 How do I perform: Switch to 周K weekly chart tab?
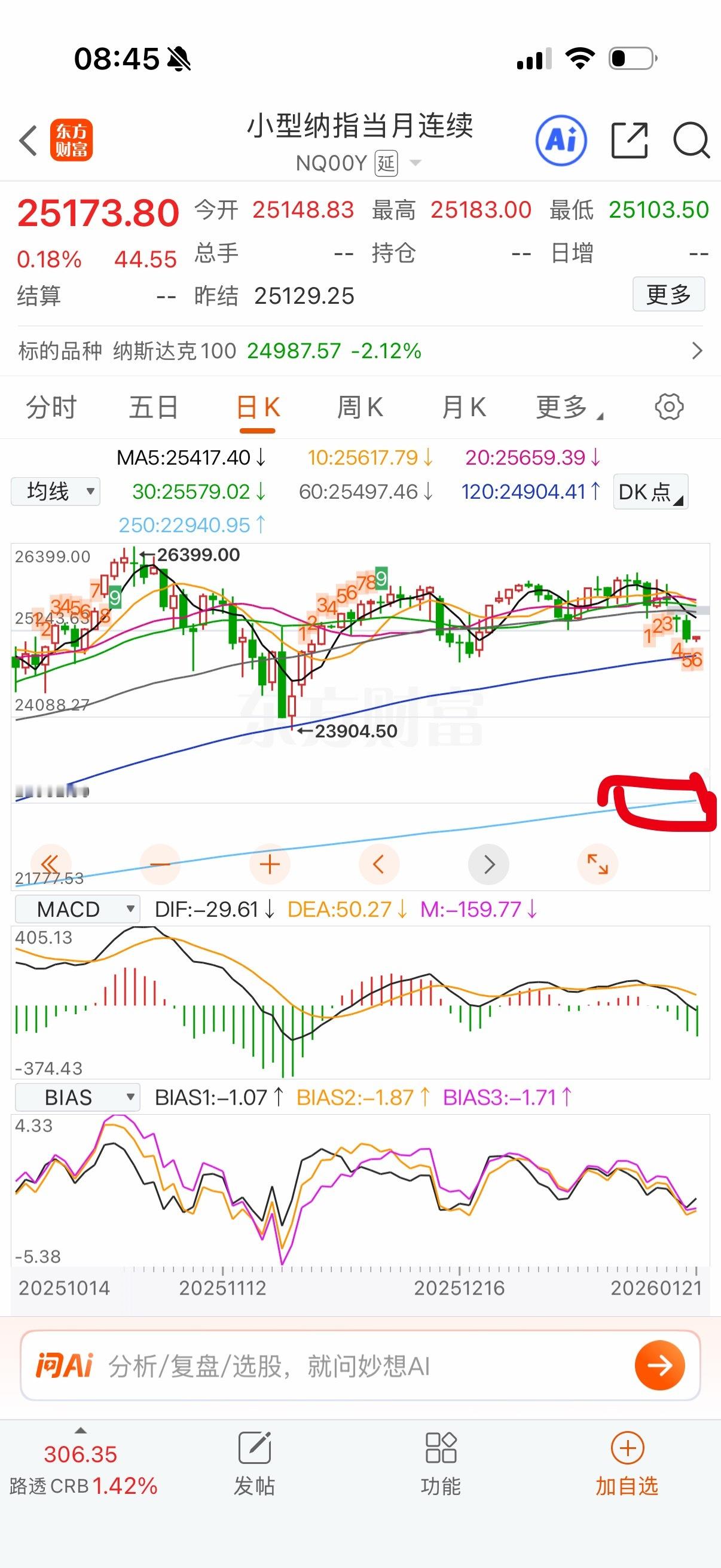coord(361,407)
